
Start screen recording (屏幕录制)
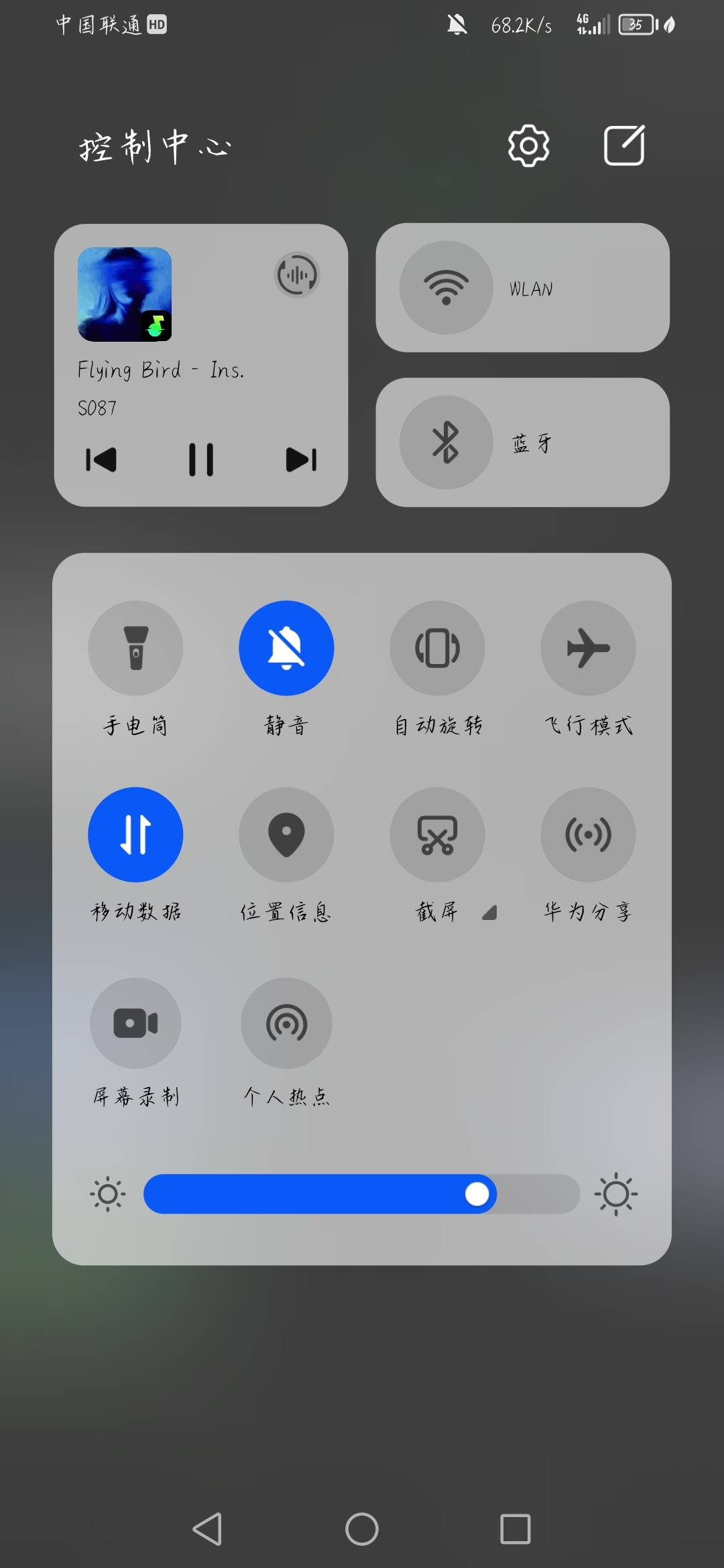click(x=135, y=1023)
